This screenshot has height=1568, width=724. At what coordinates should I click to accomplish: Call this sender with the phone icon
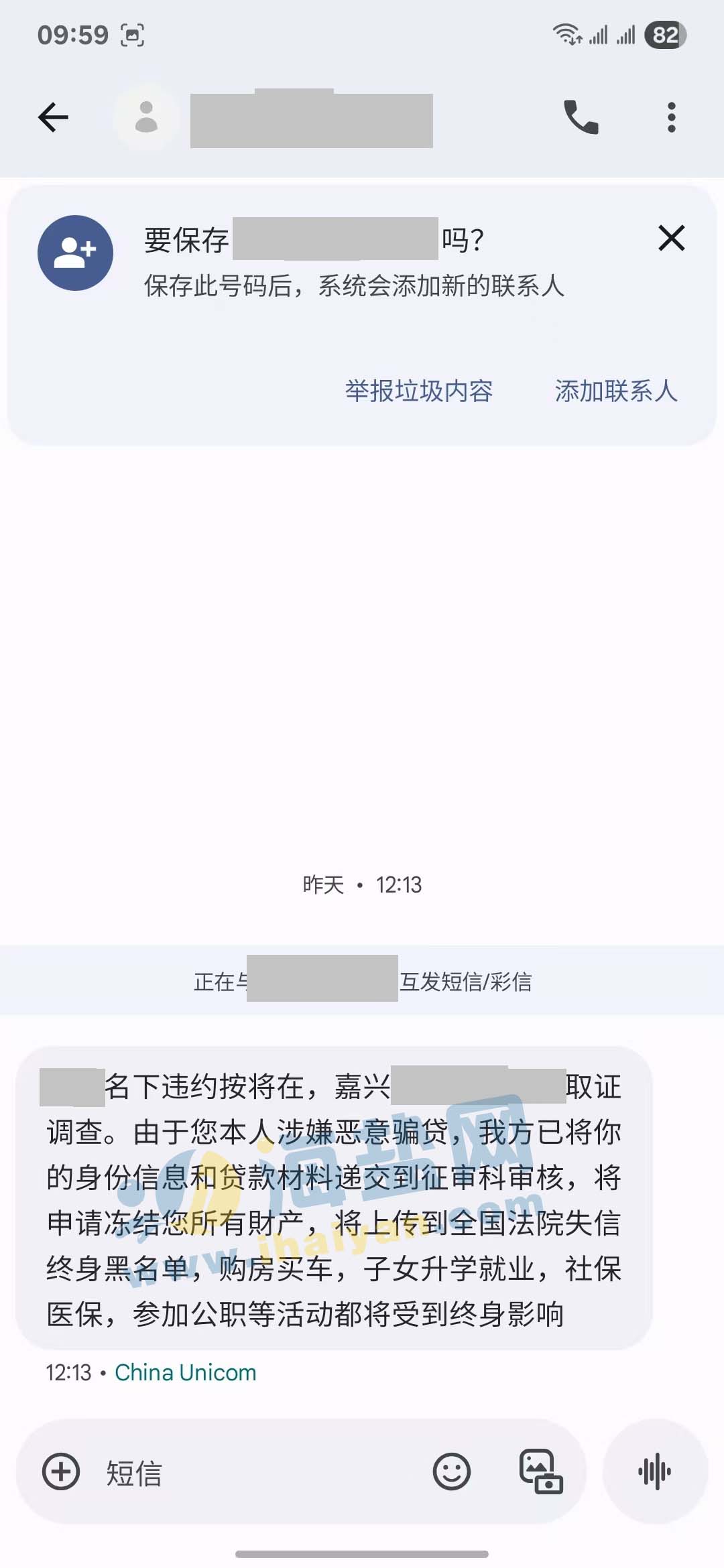[x=581, y=118]
